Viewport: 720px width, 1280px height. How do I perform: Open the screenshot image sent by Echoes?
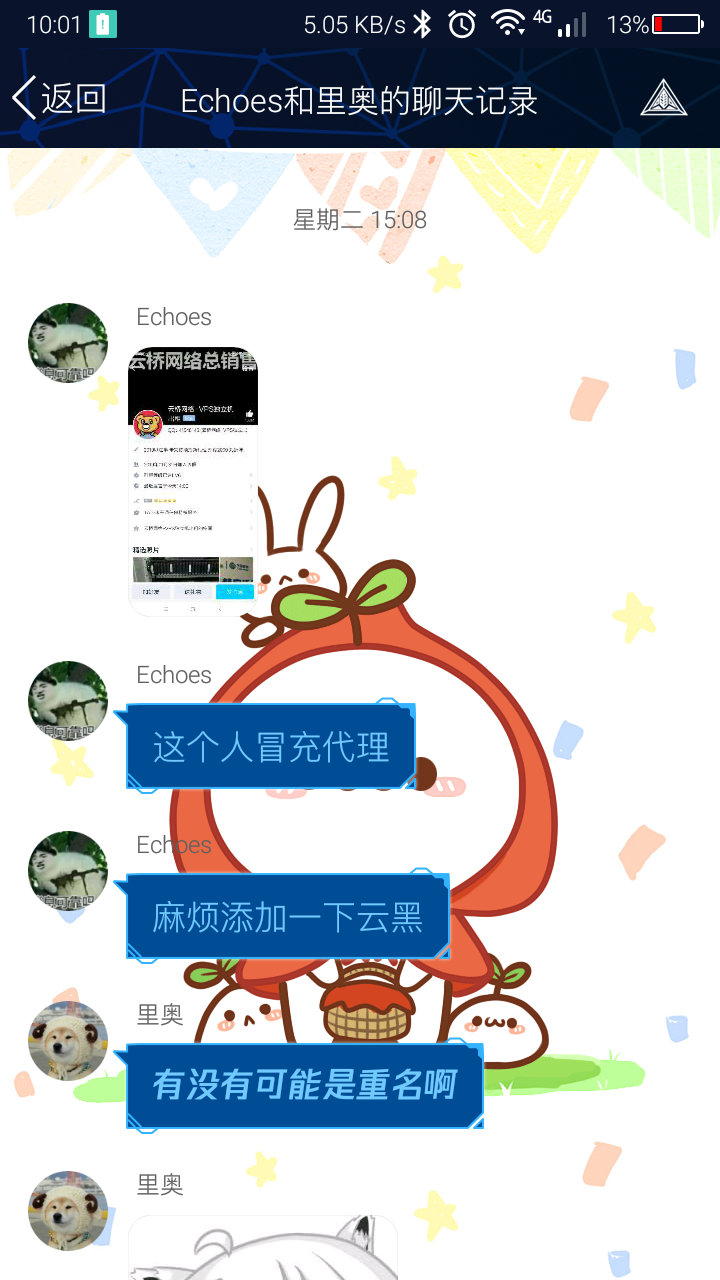coord(193,481)
